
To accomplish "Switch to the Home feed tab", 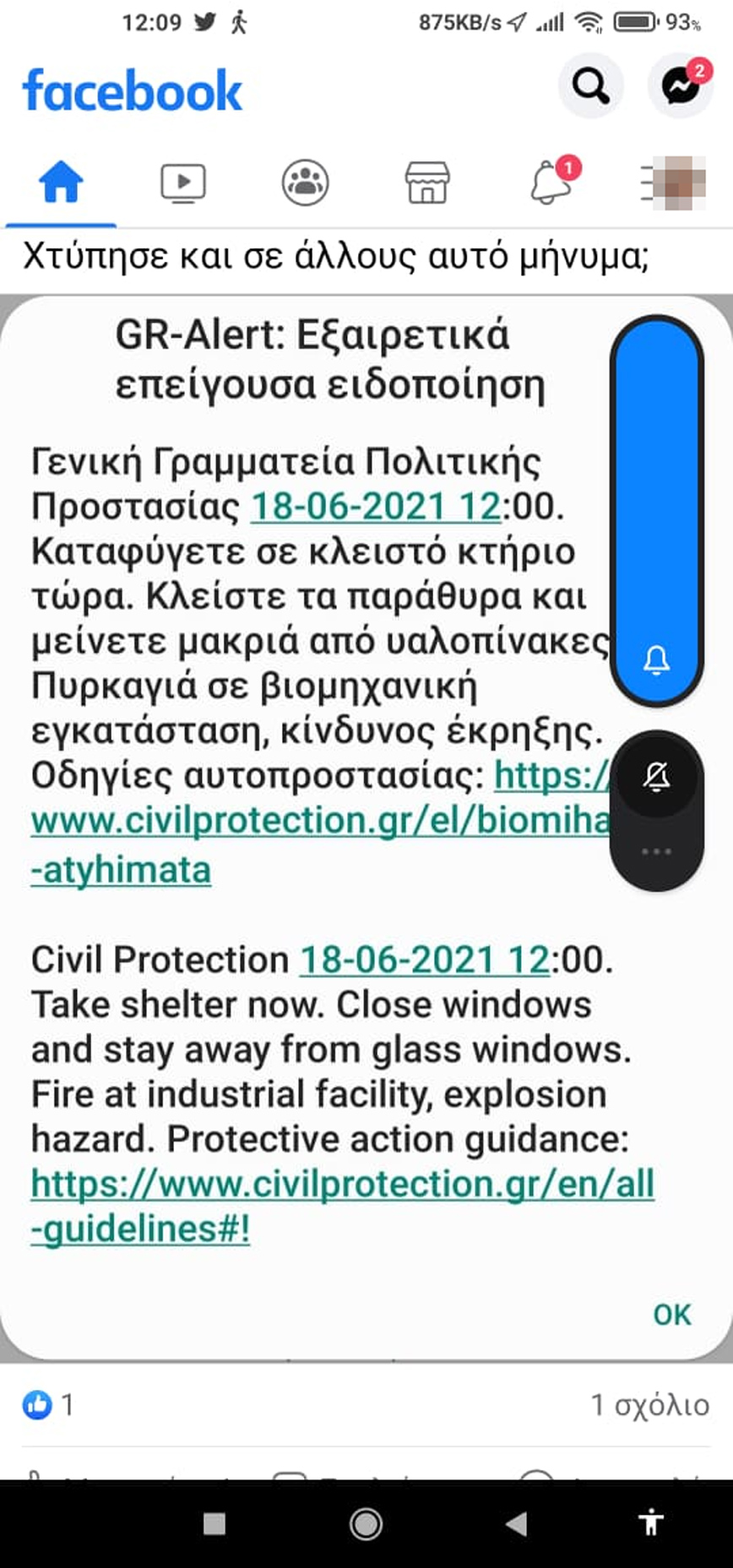I will 61,182.
